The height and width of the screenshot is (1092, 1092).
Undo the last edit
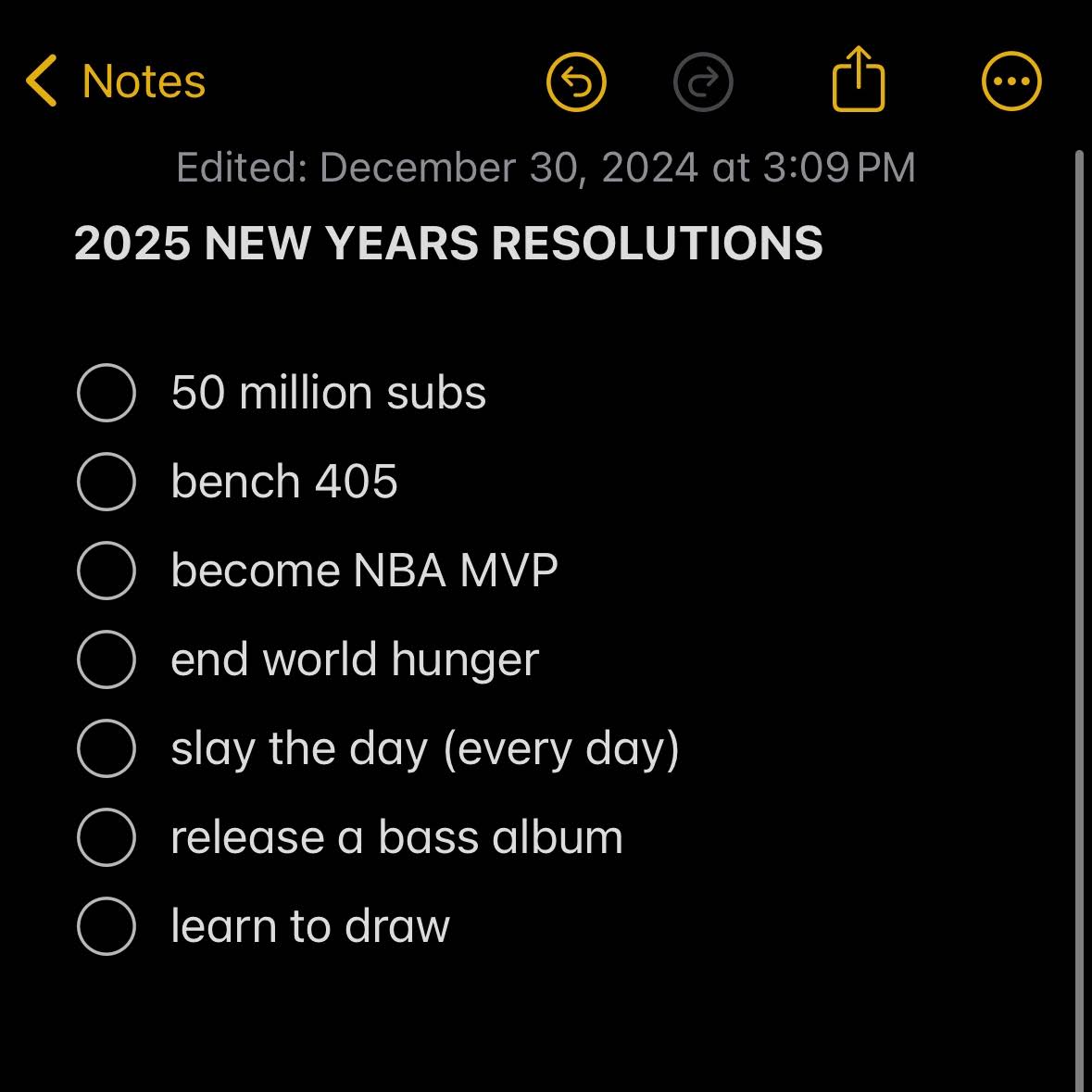[576, 82]
